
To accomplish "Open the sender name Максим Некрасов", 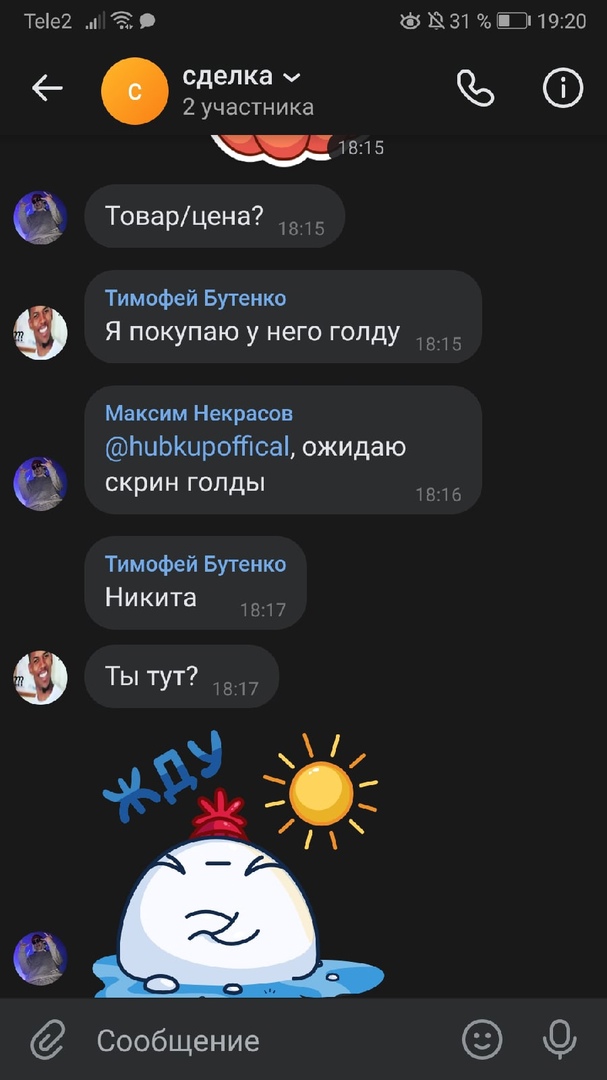I will click(x=199, y=413).
